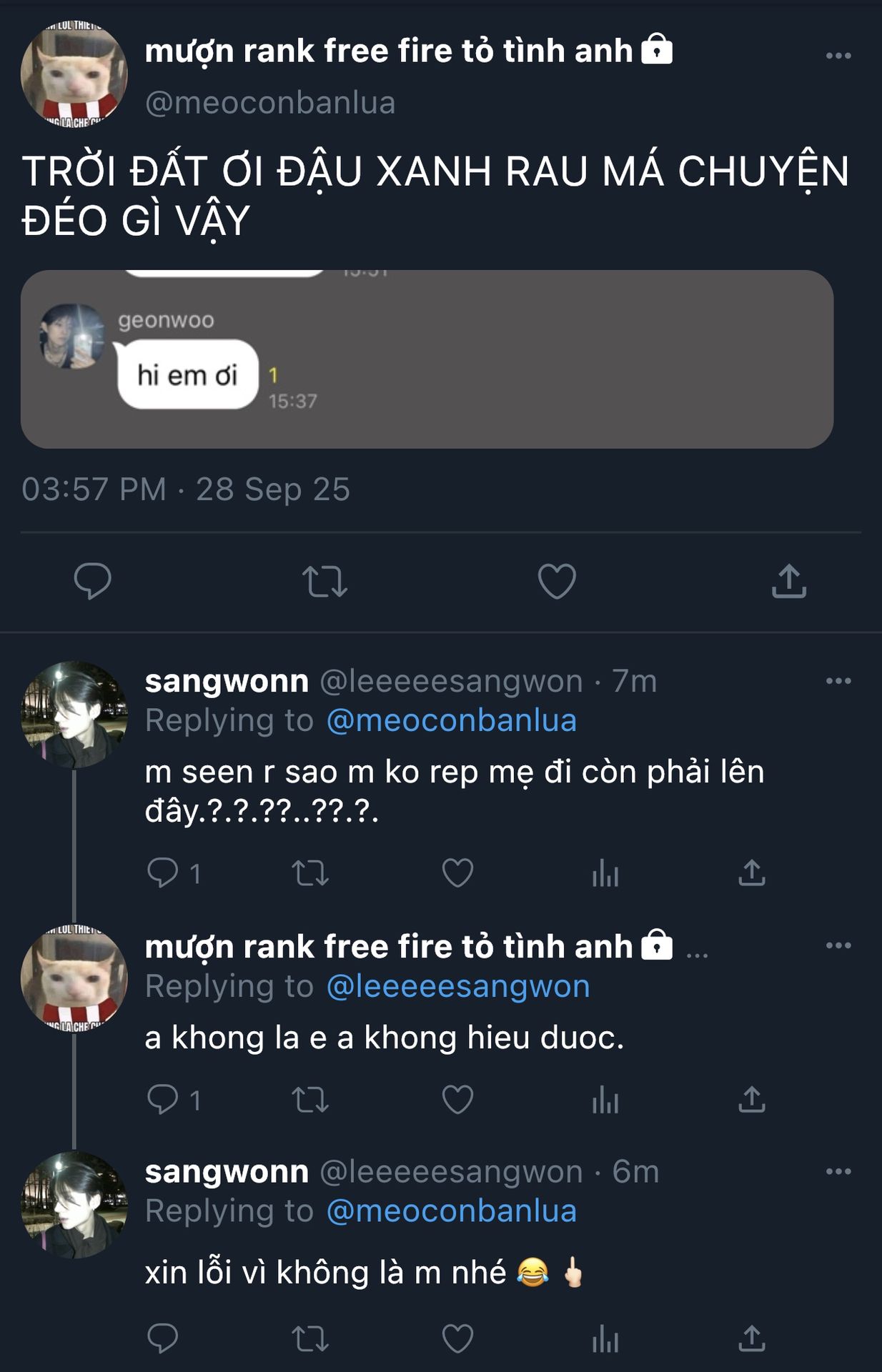Open the main tweet's three-dot overflow menu
This screenshot has height=1372, width=882.
pyautogui.click(x=838, y=56)
